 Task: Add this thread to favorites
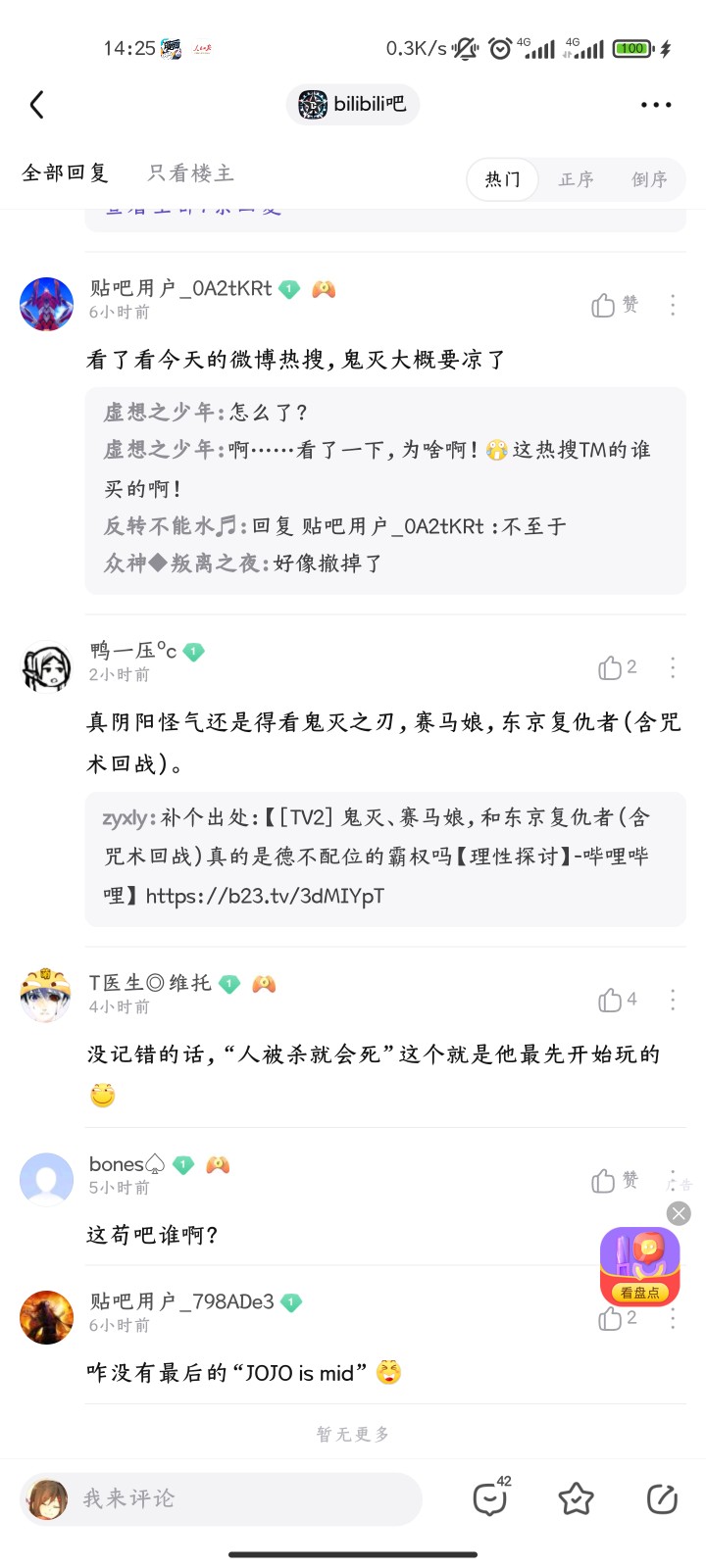click(576, 1498)
